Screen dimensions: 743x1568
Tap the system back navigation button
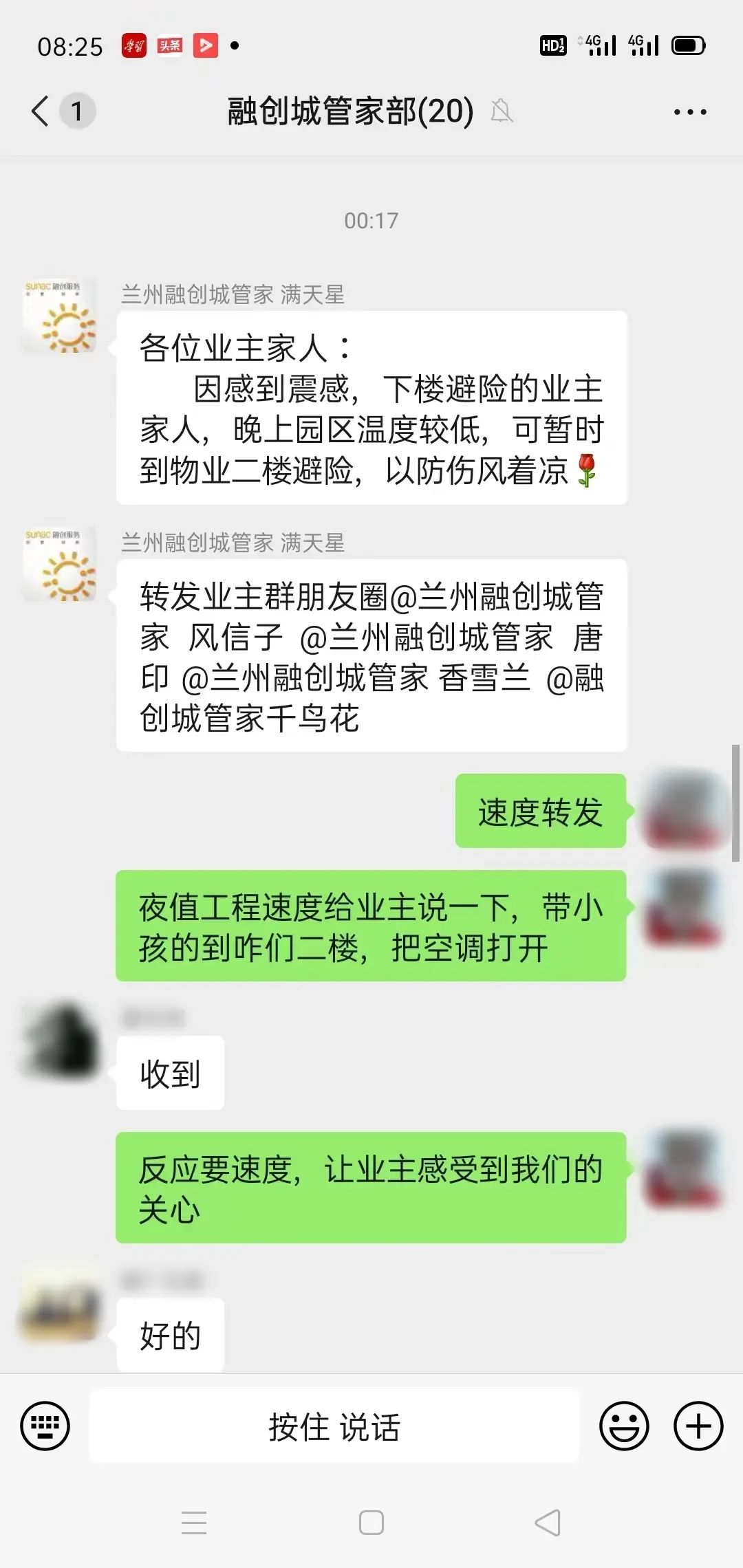[x=548, y=1523]
